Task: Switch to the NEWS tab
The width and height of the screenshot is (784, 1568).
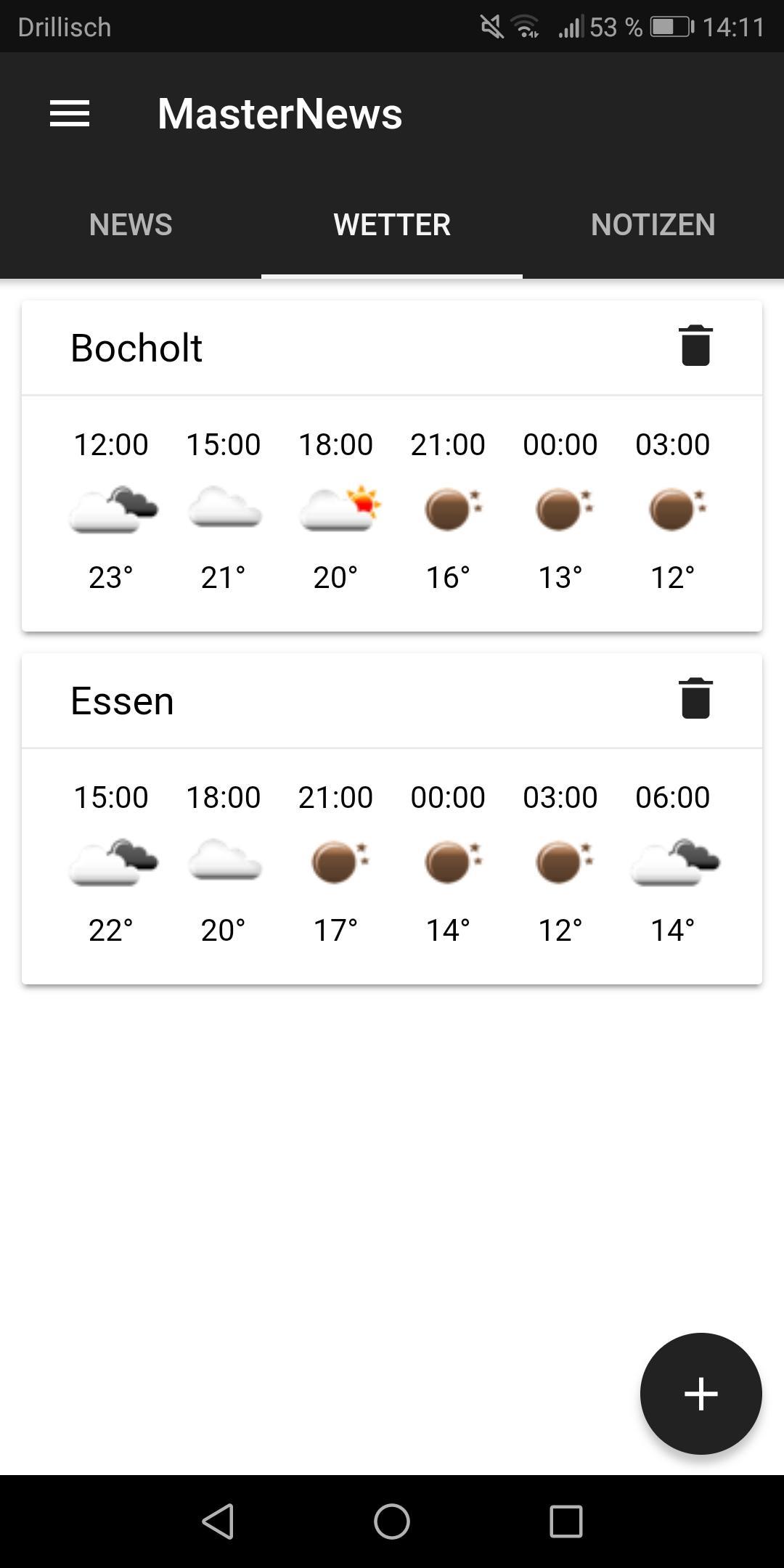Action: coord(131,224)
